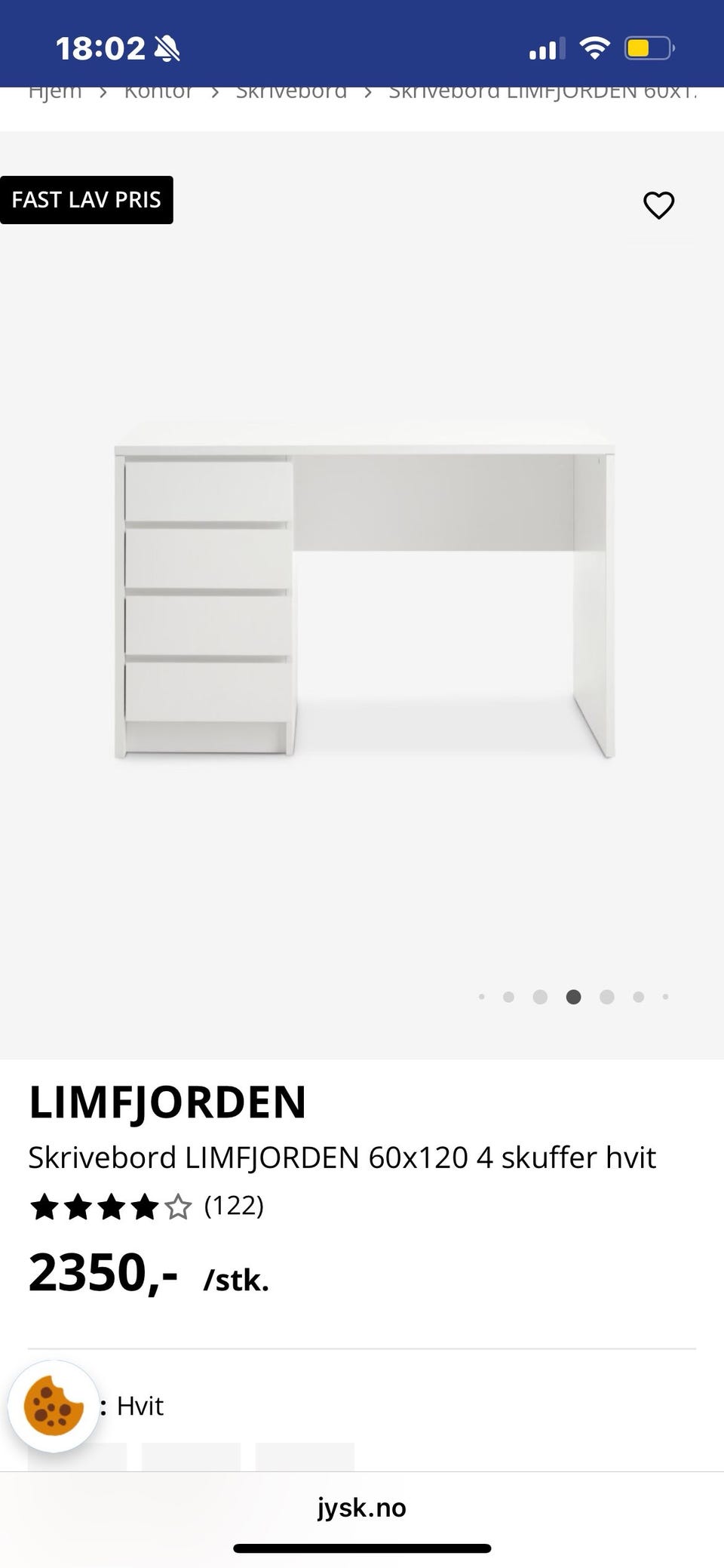The image size is (724, 1568).
Task: Go to the Kontor breadcrumb category
Action: [158, 94]
